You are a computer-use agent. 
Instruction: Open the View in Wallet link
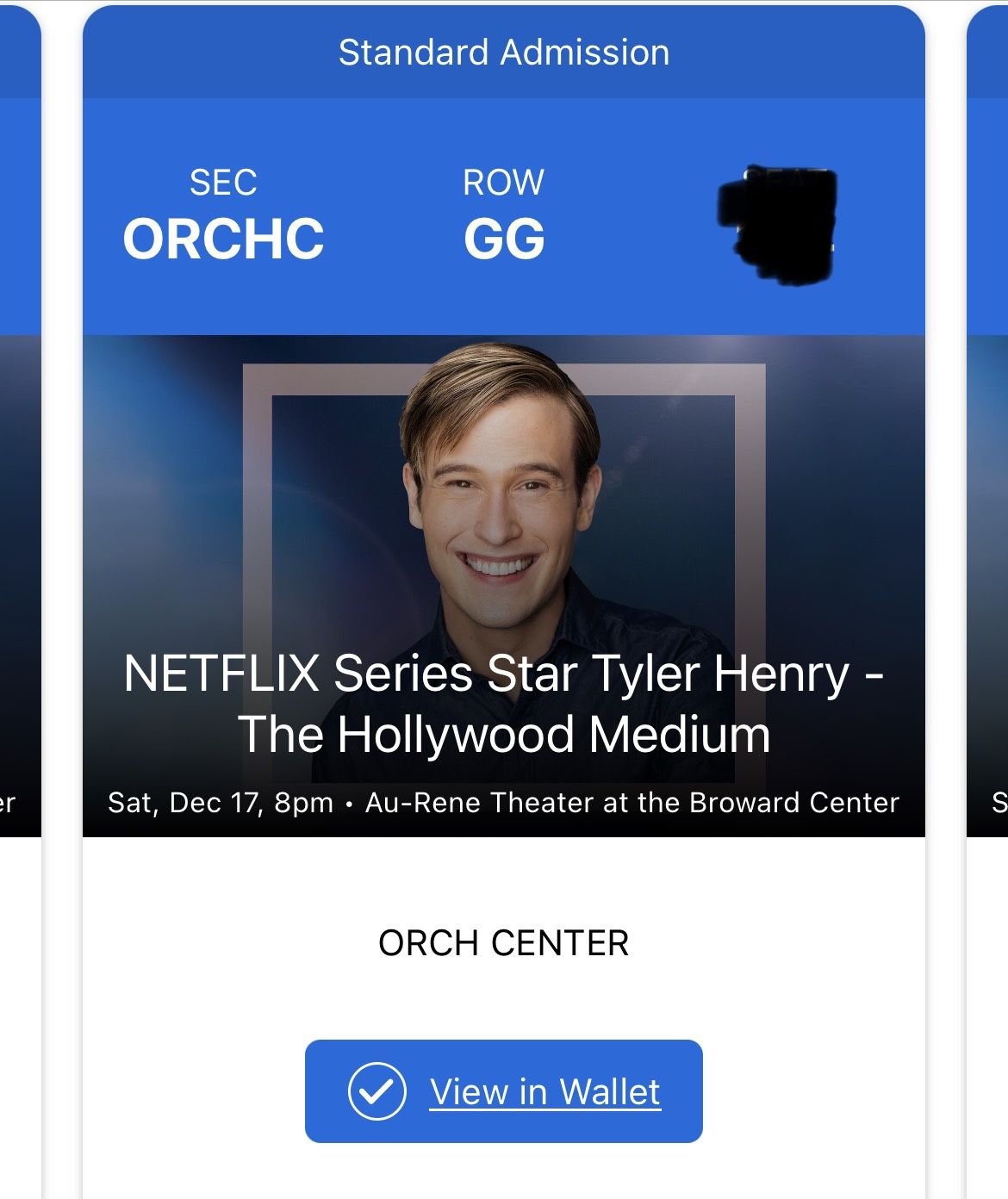(x=545, y=1092)
